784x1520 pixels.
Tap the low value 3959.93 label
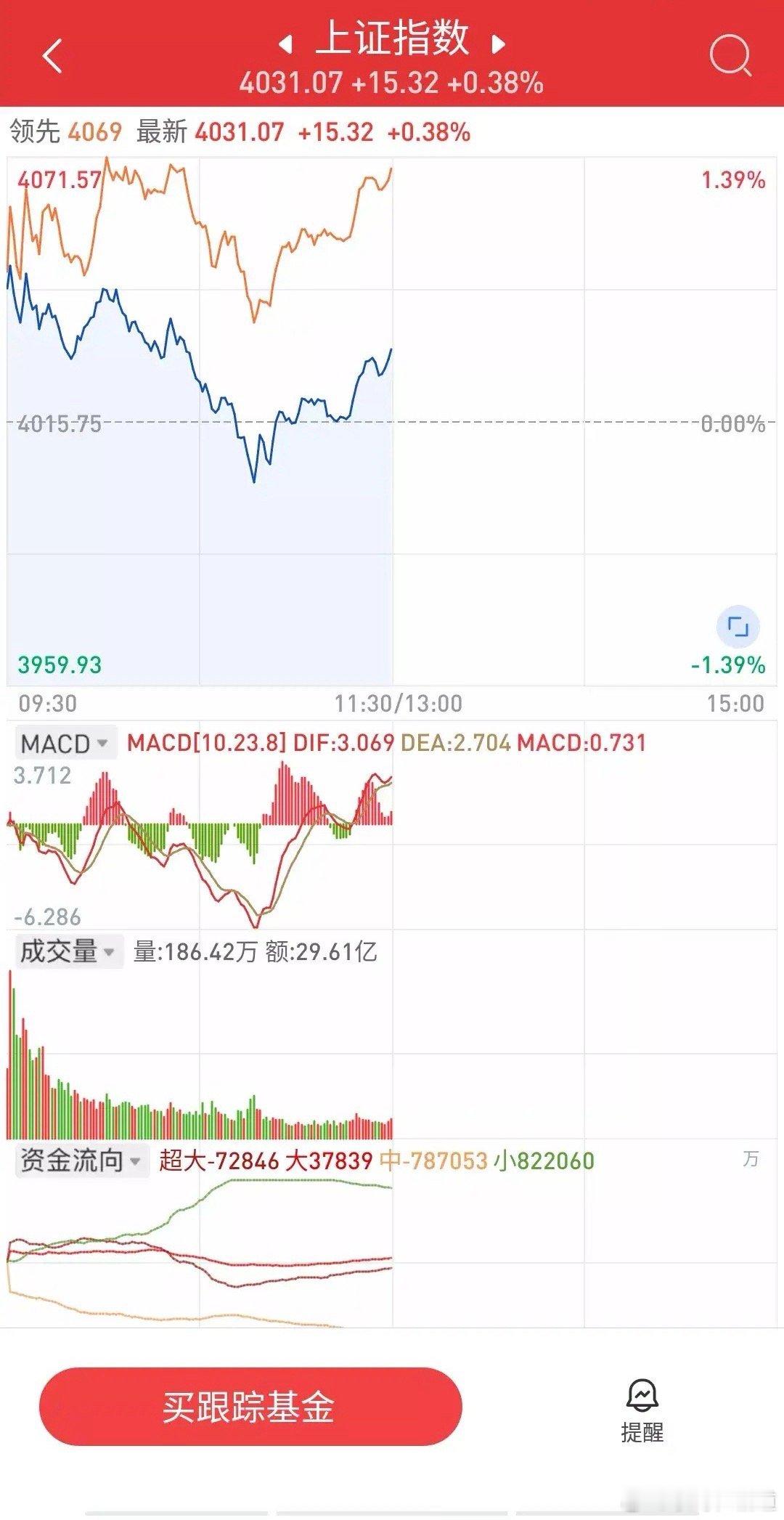click(x=60, y=664)
